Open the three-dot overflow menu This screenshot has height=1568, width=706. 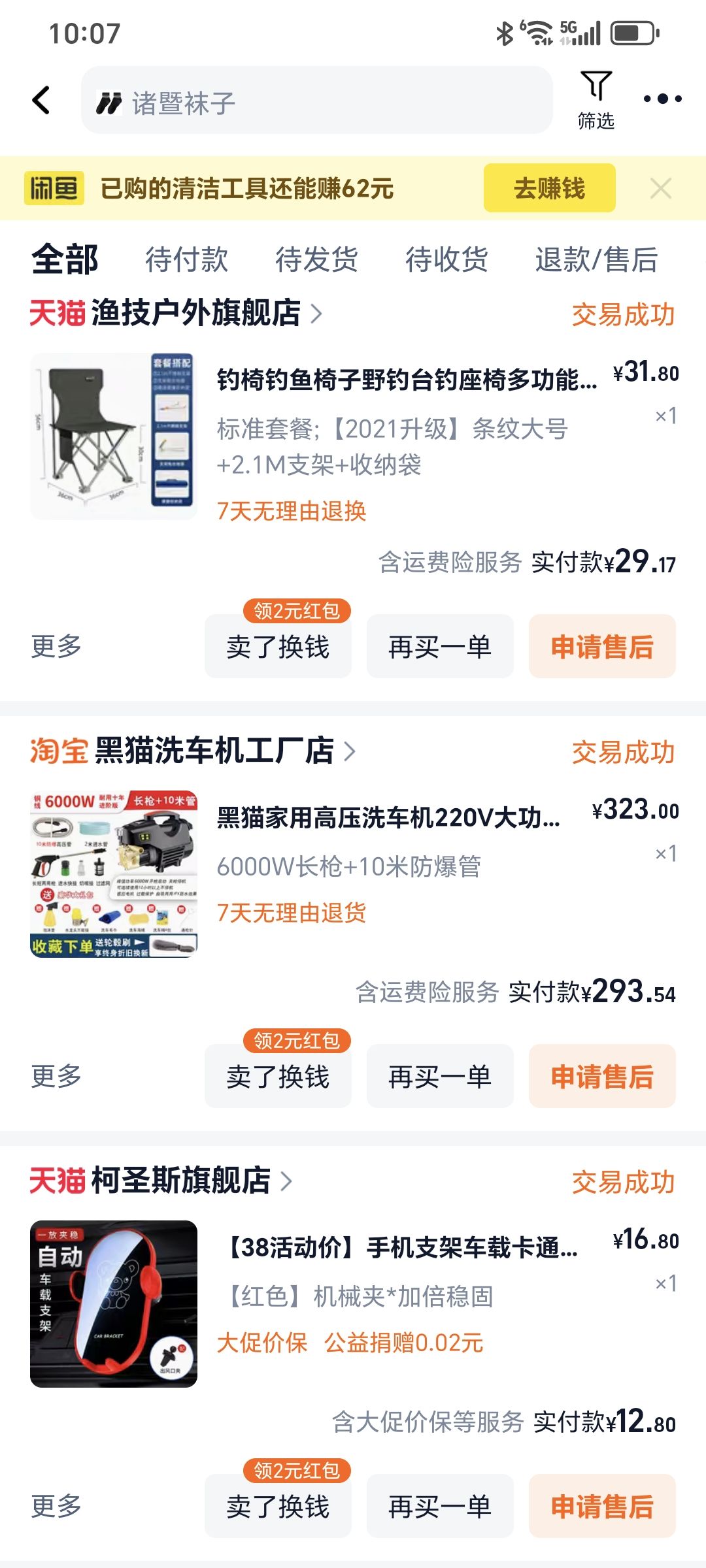[662, 99]
